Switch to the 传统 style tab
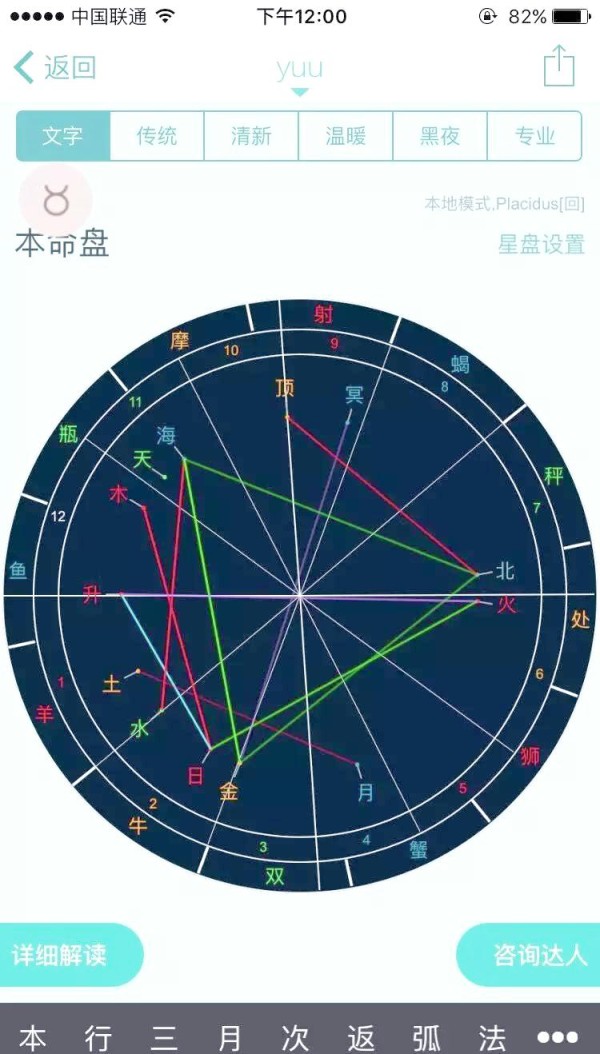 coord(157,136)
